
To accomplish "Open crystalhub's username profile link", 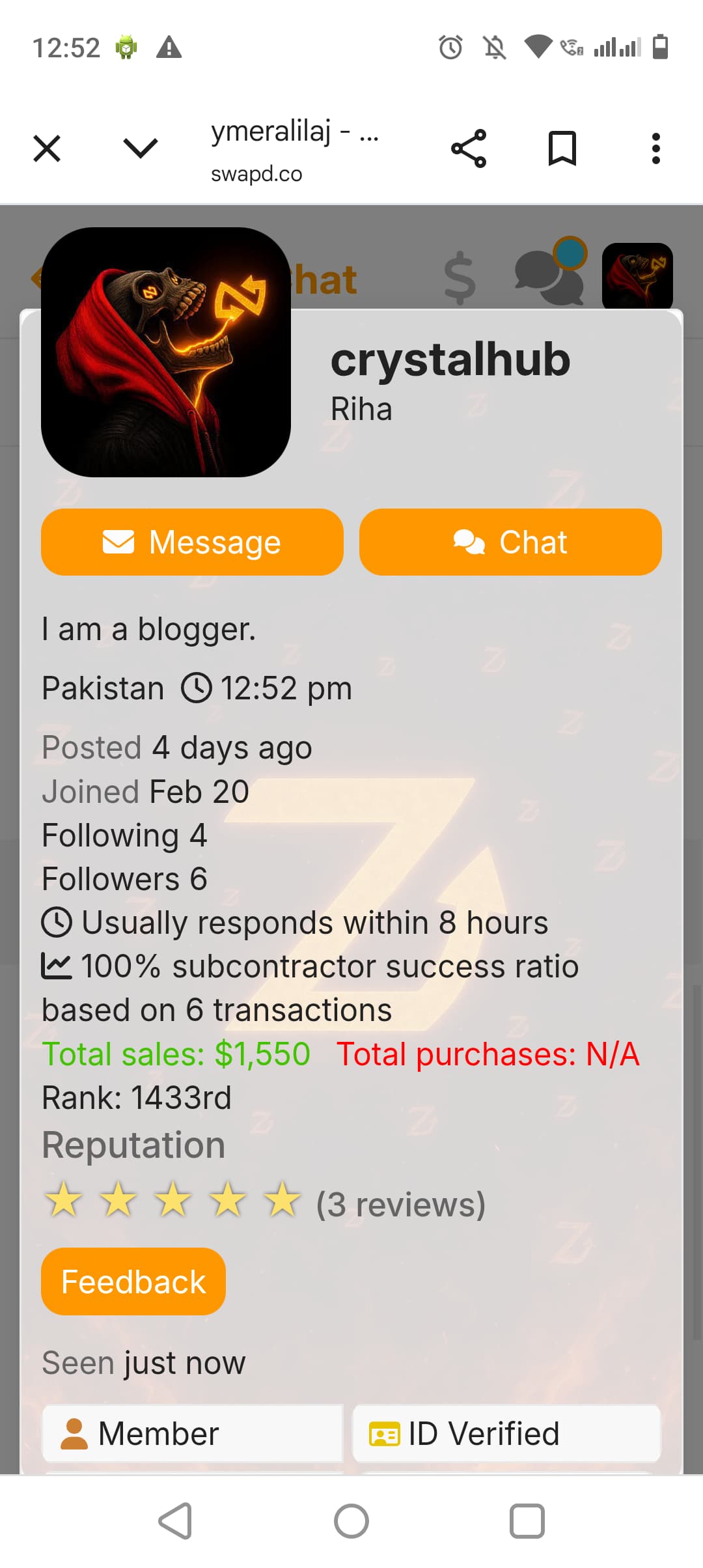I will coord(450,359).
